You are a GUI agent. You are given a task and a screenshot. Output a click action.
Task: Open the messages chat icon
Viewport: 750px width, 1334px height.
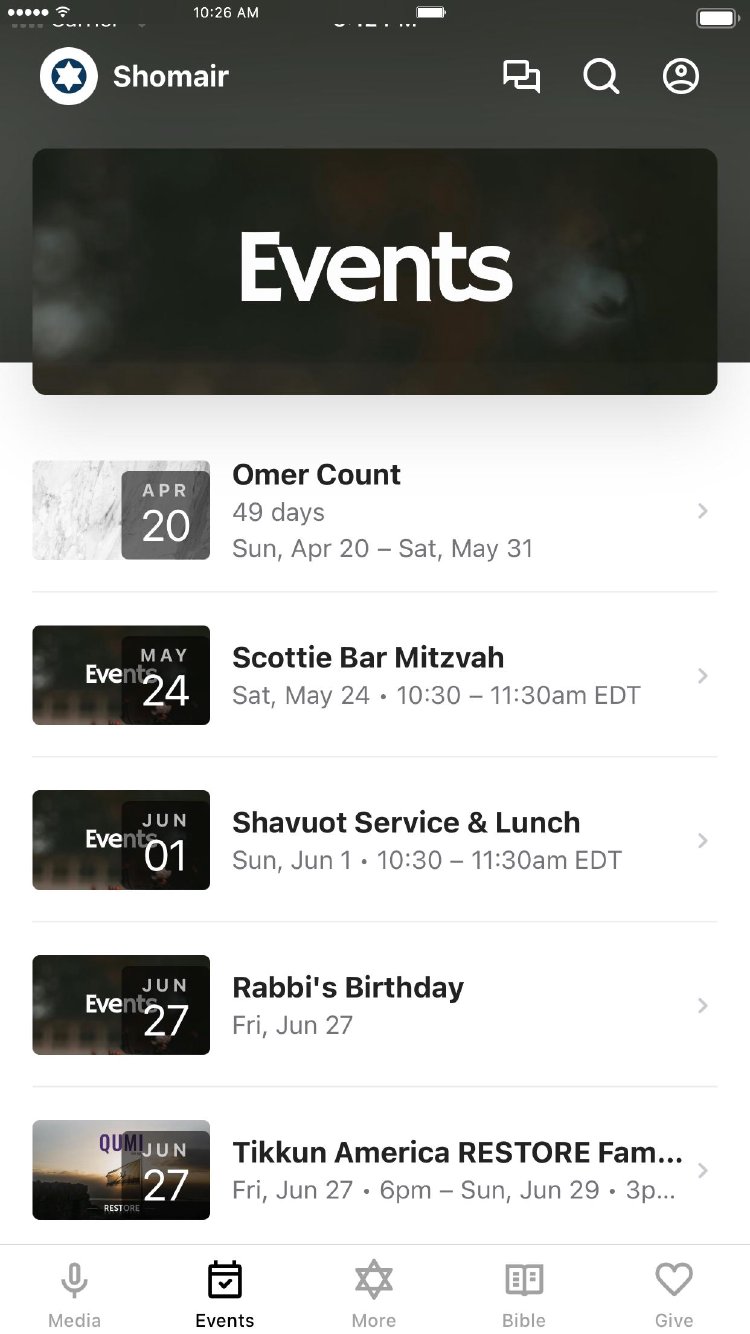pos(521,77)
